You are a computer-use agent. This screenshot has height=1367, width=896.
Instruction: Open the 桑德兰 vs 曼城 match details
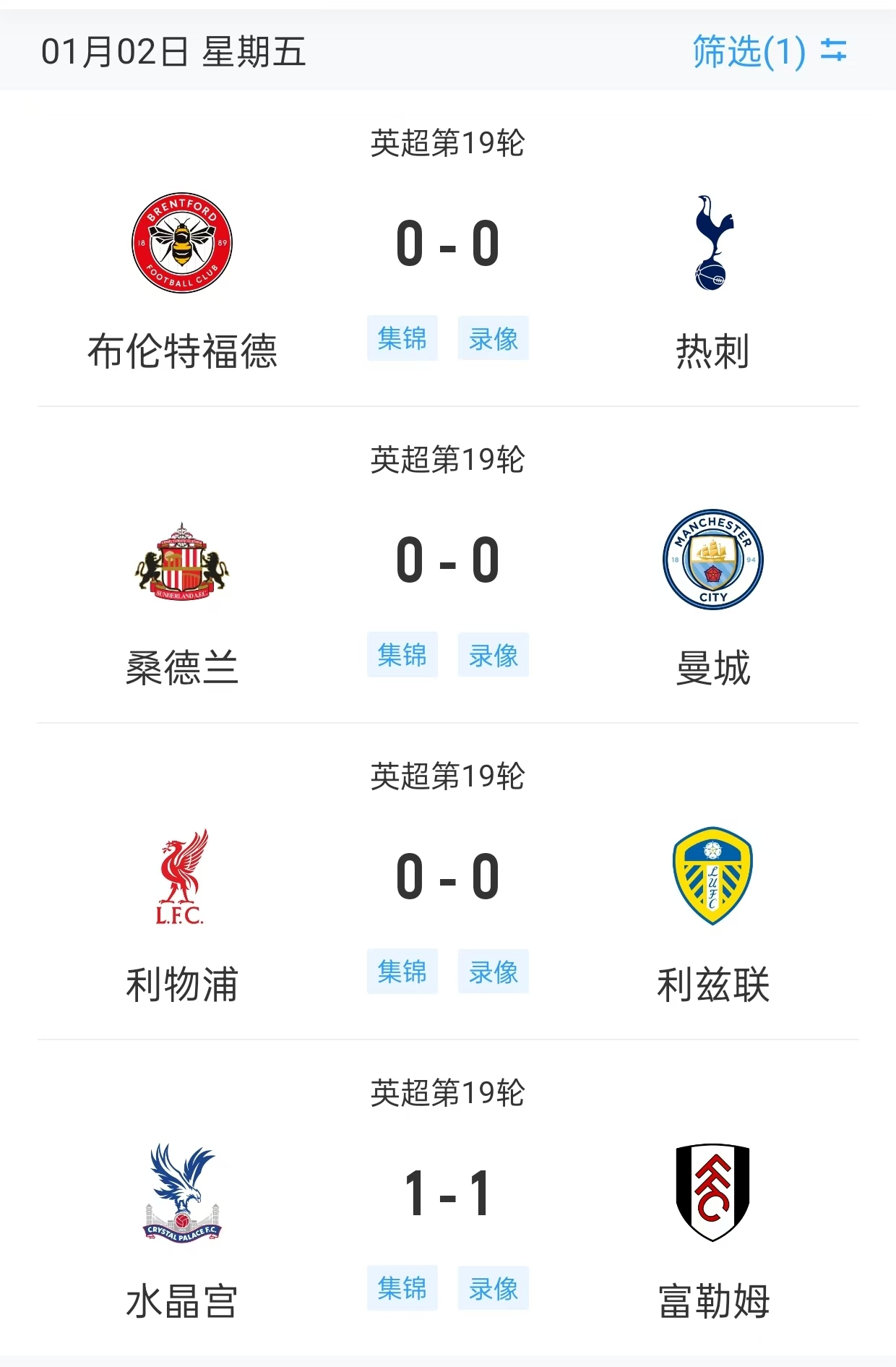pyautogui.click(x=448, y=565)
